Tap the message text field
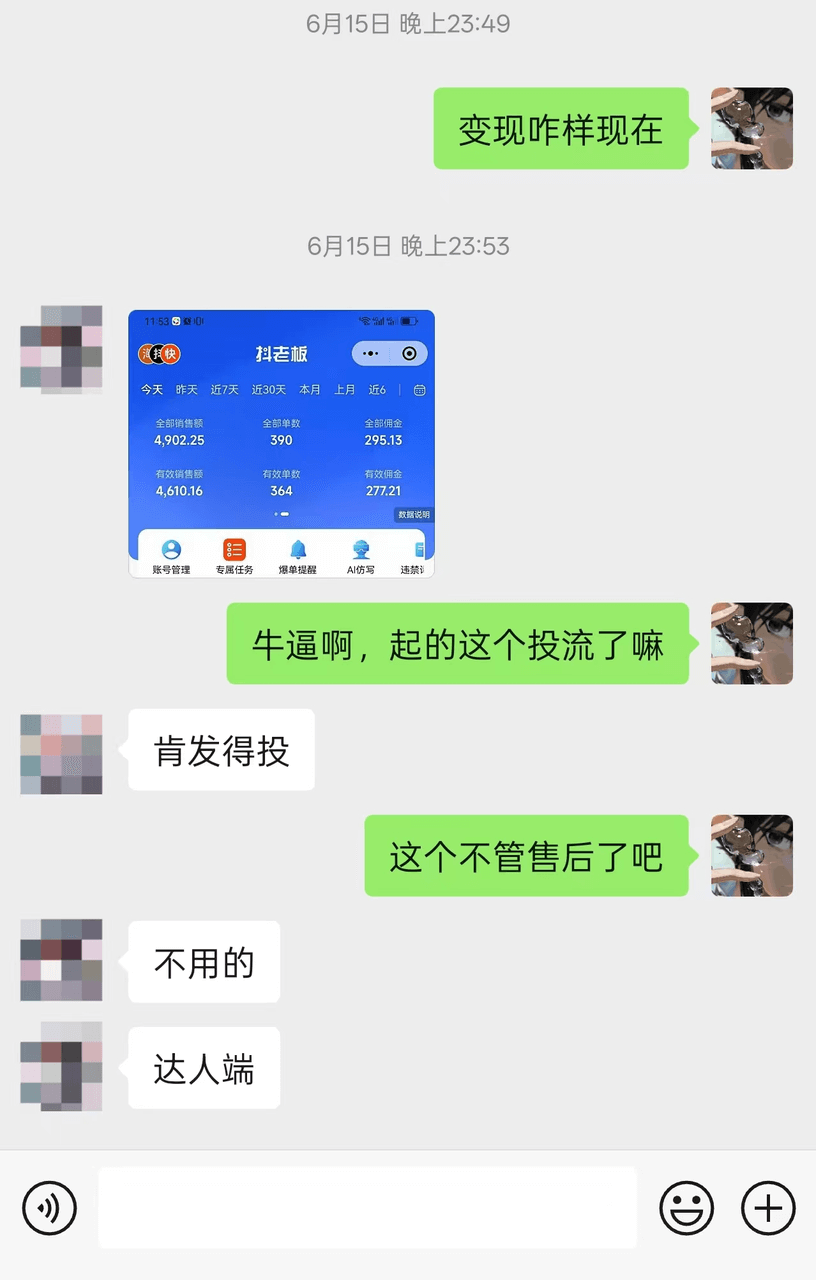Viewport: 816px width, 1280px height. coord(367,1208)
